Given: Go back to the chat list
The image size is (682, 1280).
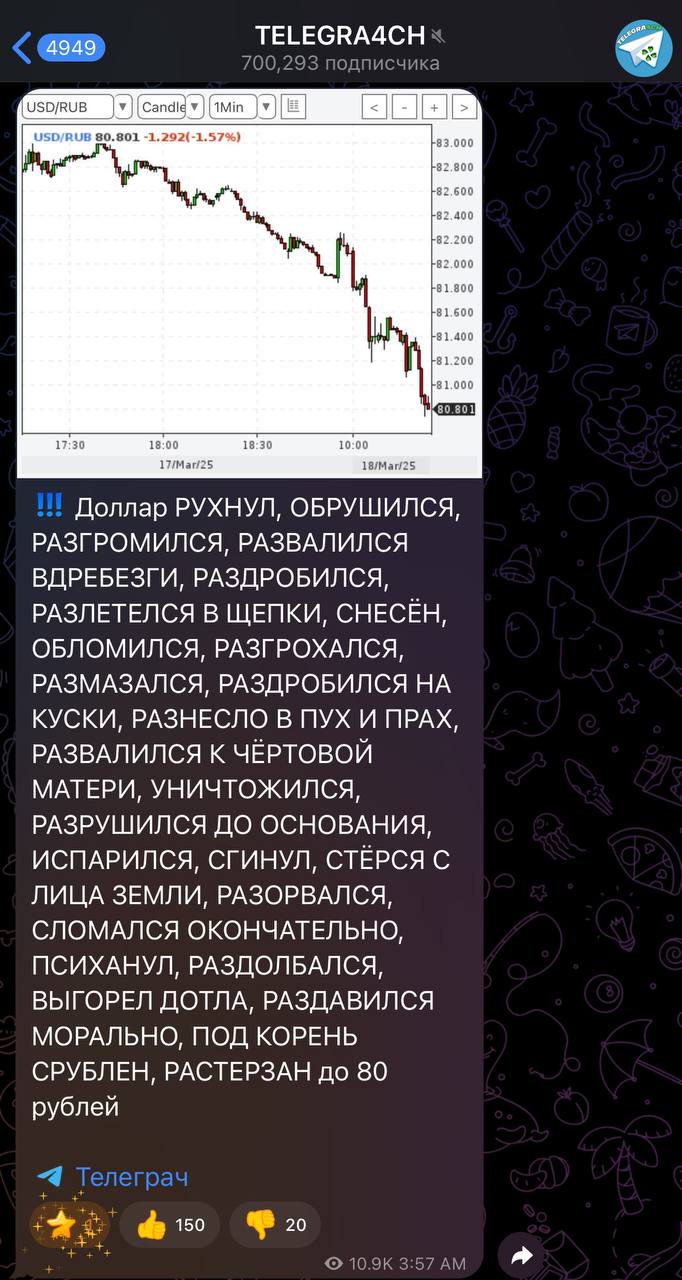Looking at the screenshot, I should (58, 47).
